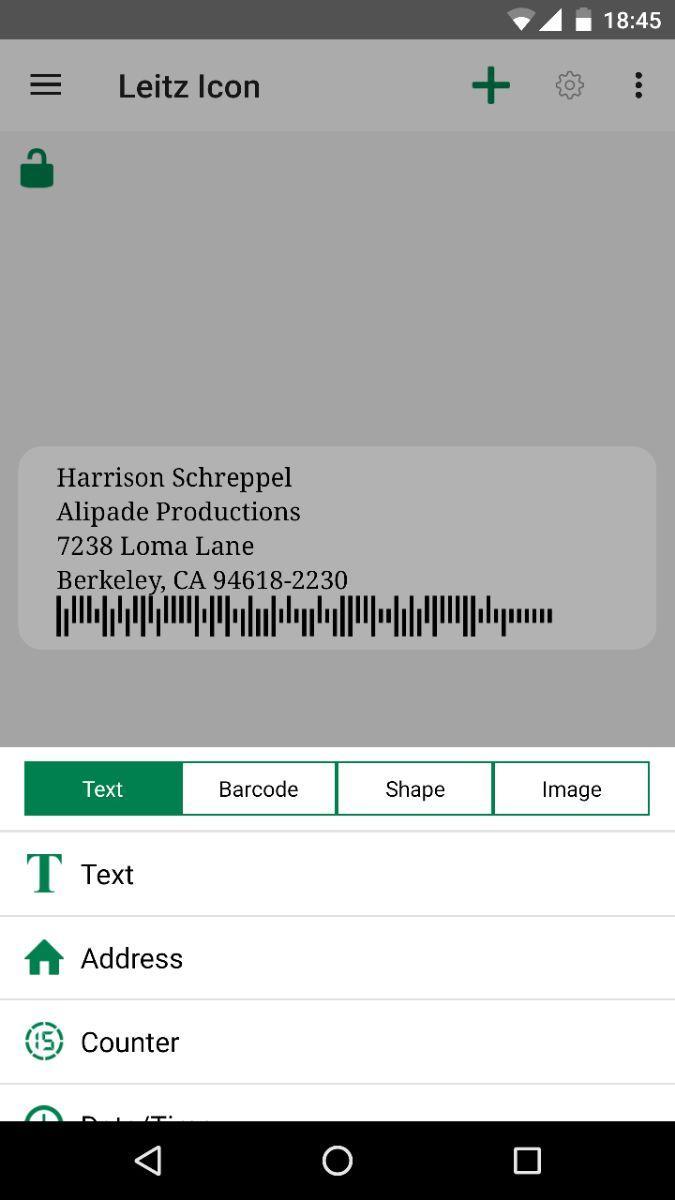The height and width of the screenshot is (1200, 675).
Task: Switch to the Image tab
Action: tap(571, 789)
